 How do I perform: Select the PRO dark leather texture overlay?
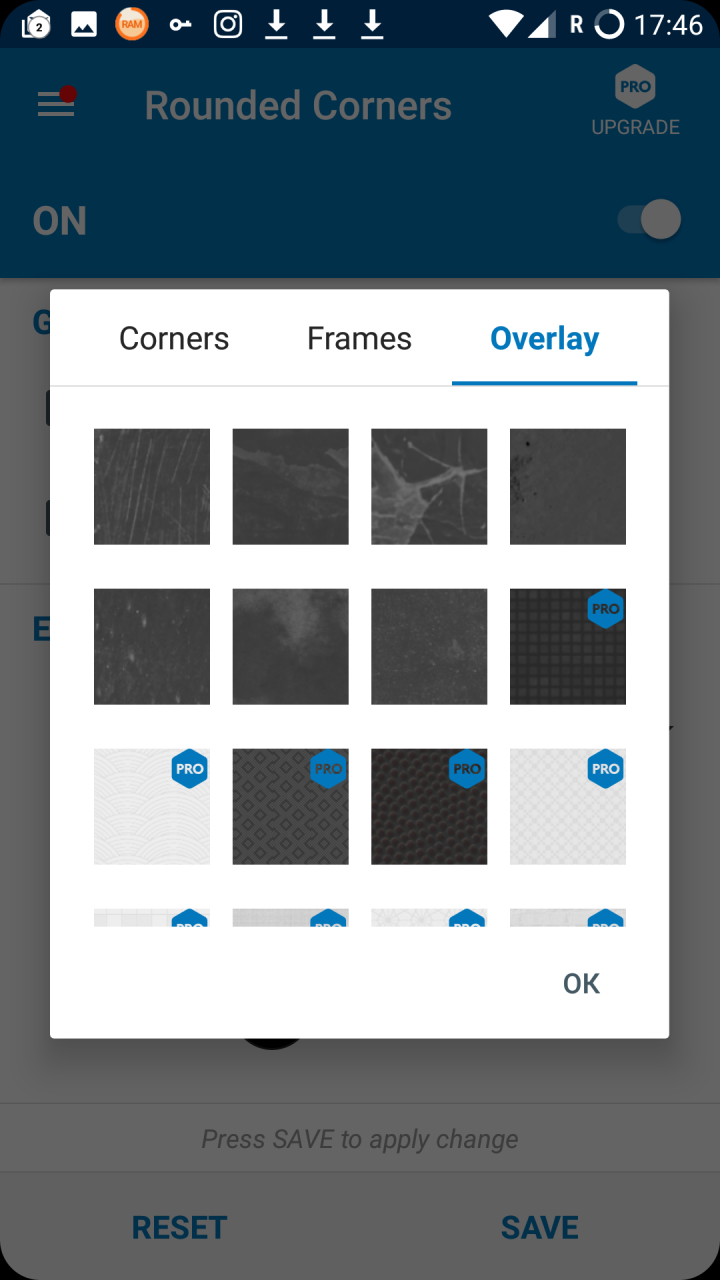point(429,807)
